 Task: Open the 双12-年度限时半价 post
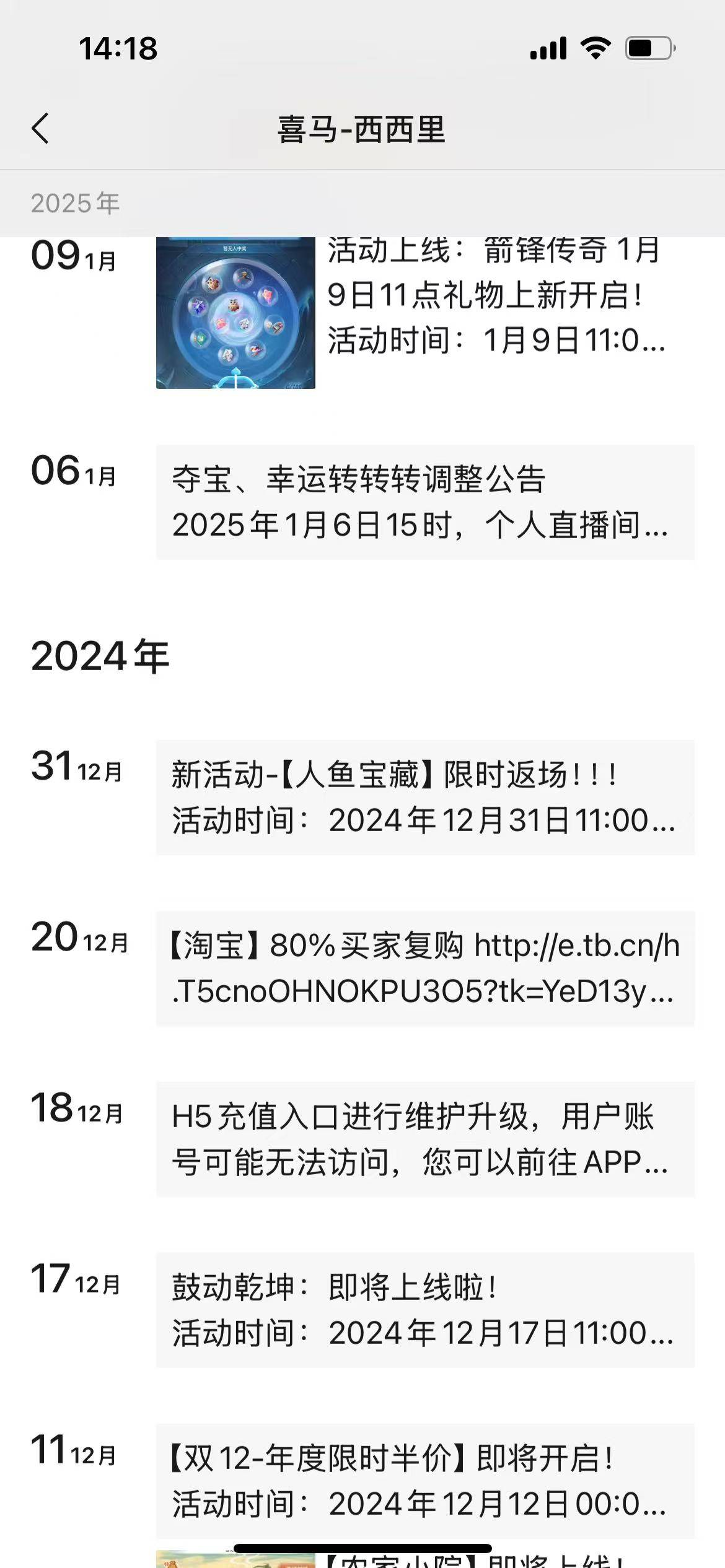[x=424, y=1481]
